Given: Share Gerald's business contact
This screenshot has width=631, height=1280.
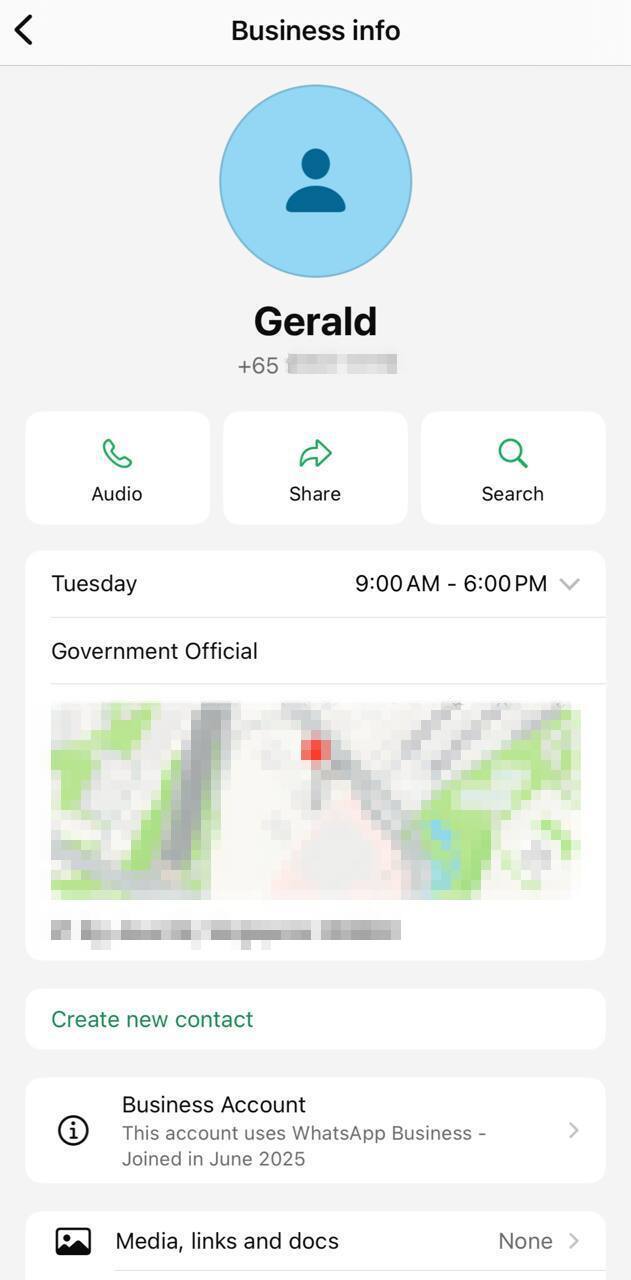Looking at the screenshot, I should (315, 468).
